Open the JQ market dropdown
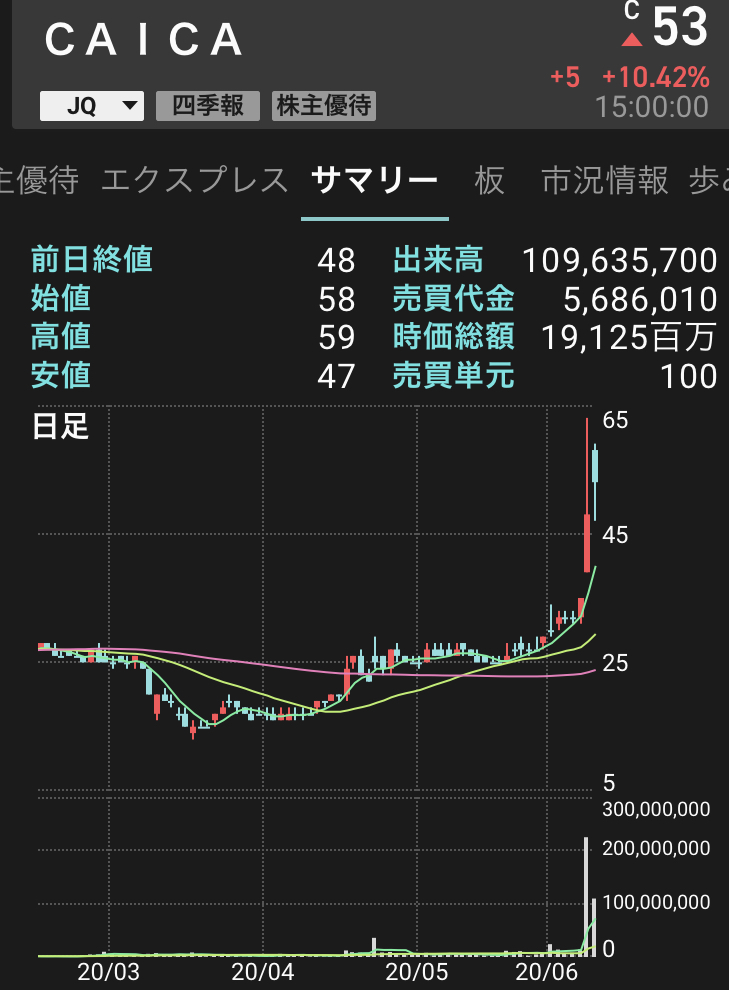The image size is (729, 990). [x=92, y=106]
